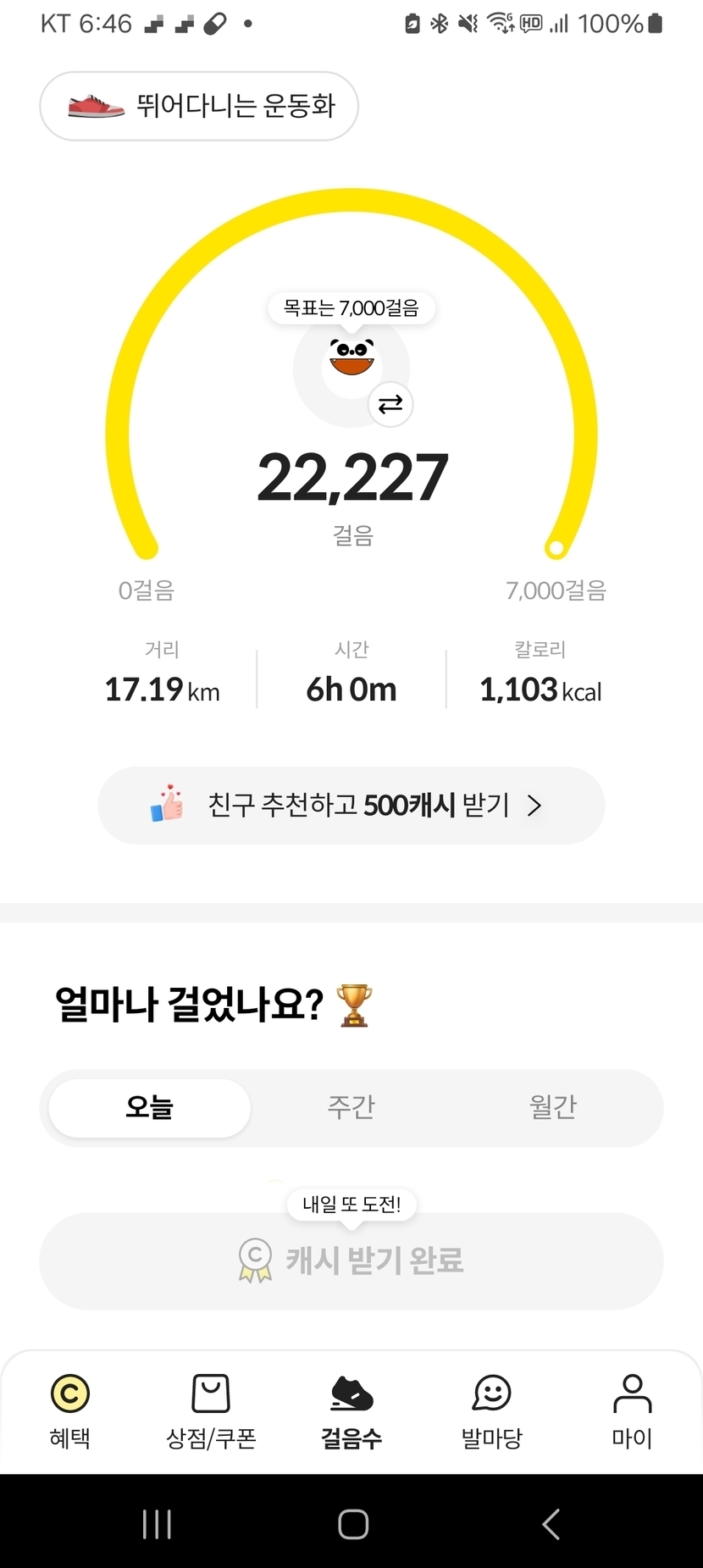Open the 발마당 tab
Viewport: 703px width, 1568px height.
(x=492, y=1412)
